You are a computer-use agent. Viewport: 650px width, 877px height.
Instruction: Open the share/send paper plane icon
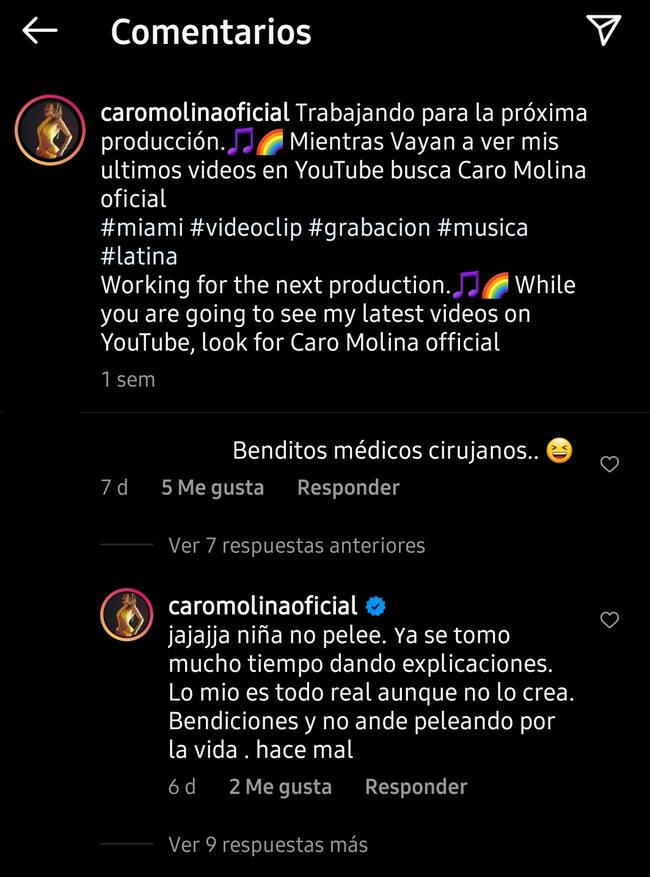[x=603, y=31]
